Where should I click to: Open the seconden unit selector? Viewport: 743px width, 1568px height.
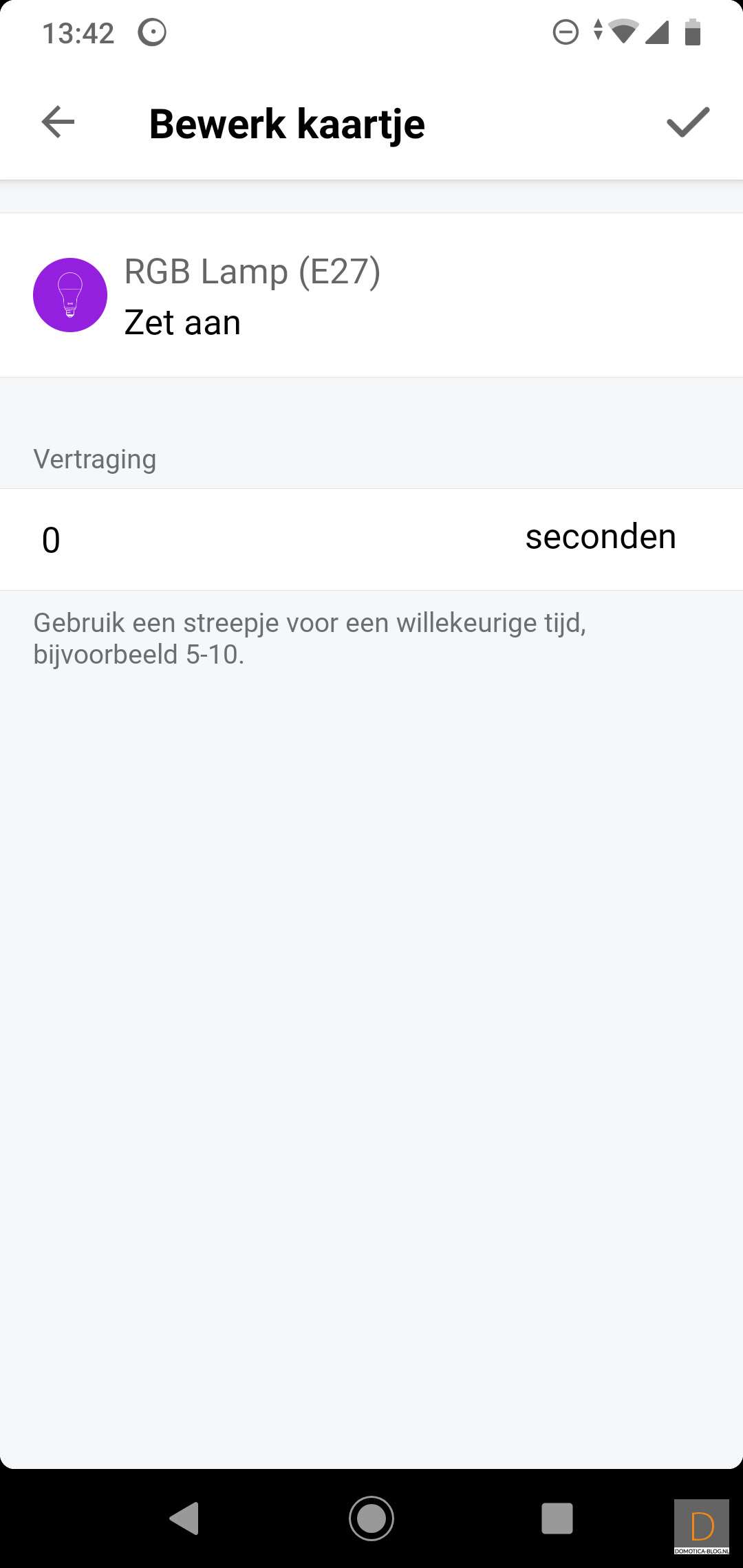click(600, 537)
